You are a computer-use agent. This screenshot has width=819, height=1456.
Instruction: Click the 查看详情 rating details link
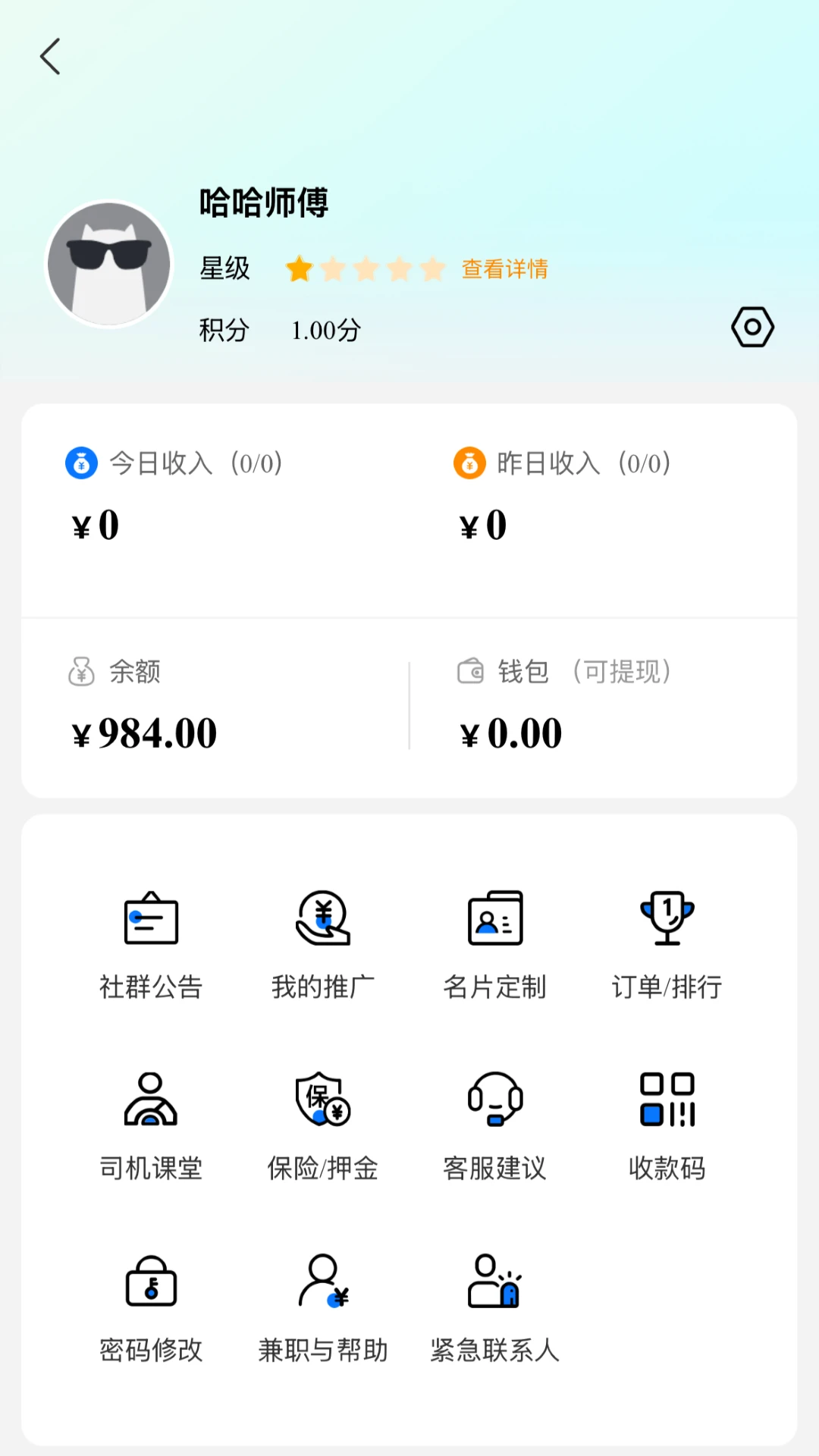point(504,269)
